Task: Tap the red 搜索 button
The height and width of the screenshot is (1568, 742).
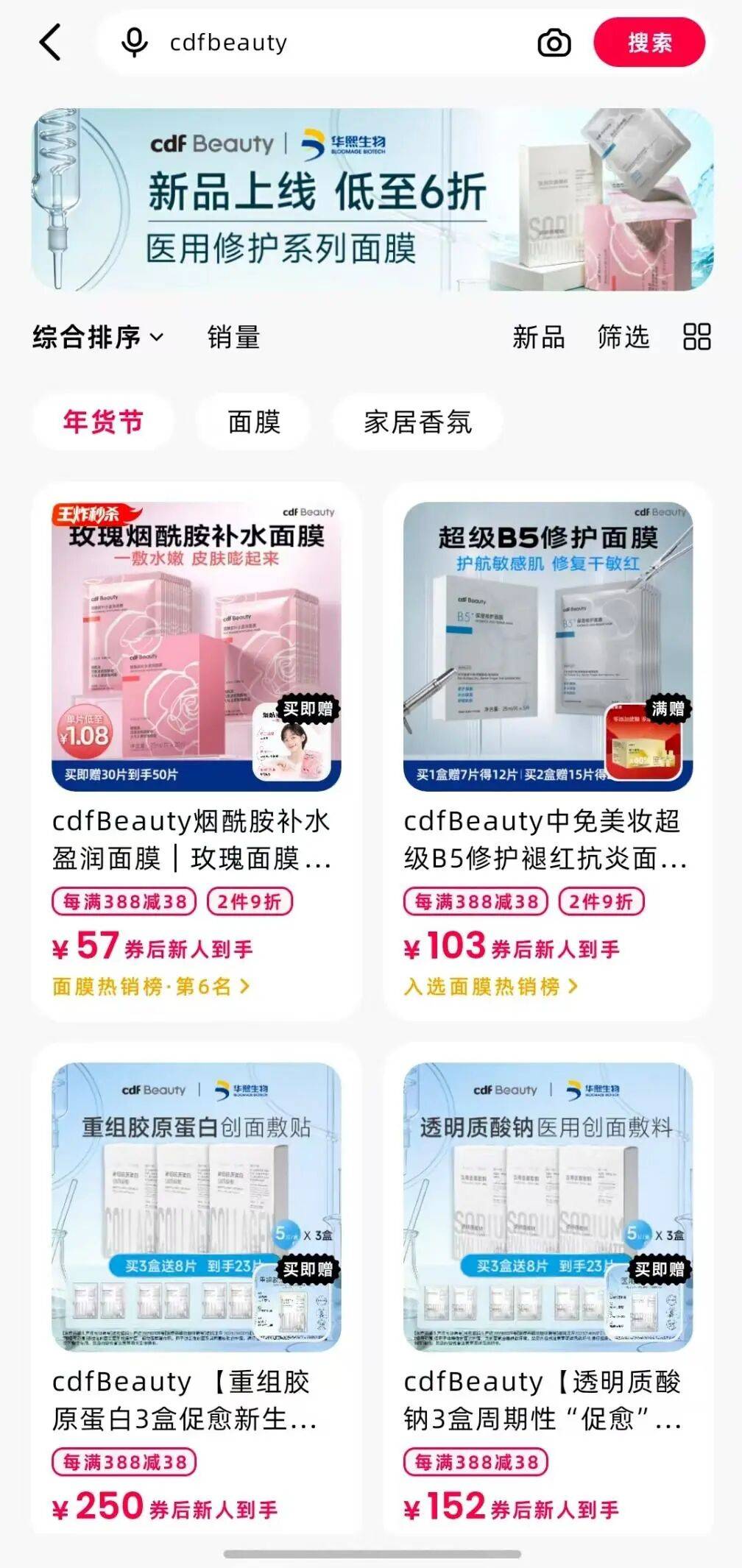Action: tap(649, 43)
